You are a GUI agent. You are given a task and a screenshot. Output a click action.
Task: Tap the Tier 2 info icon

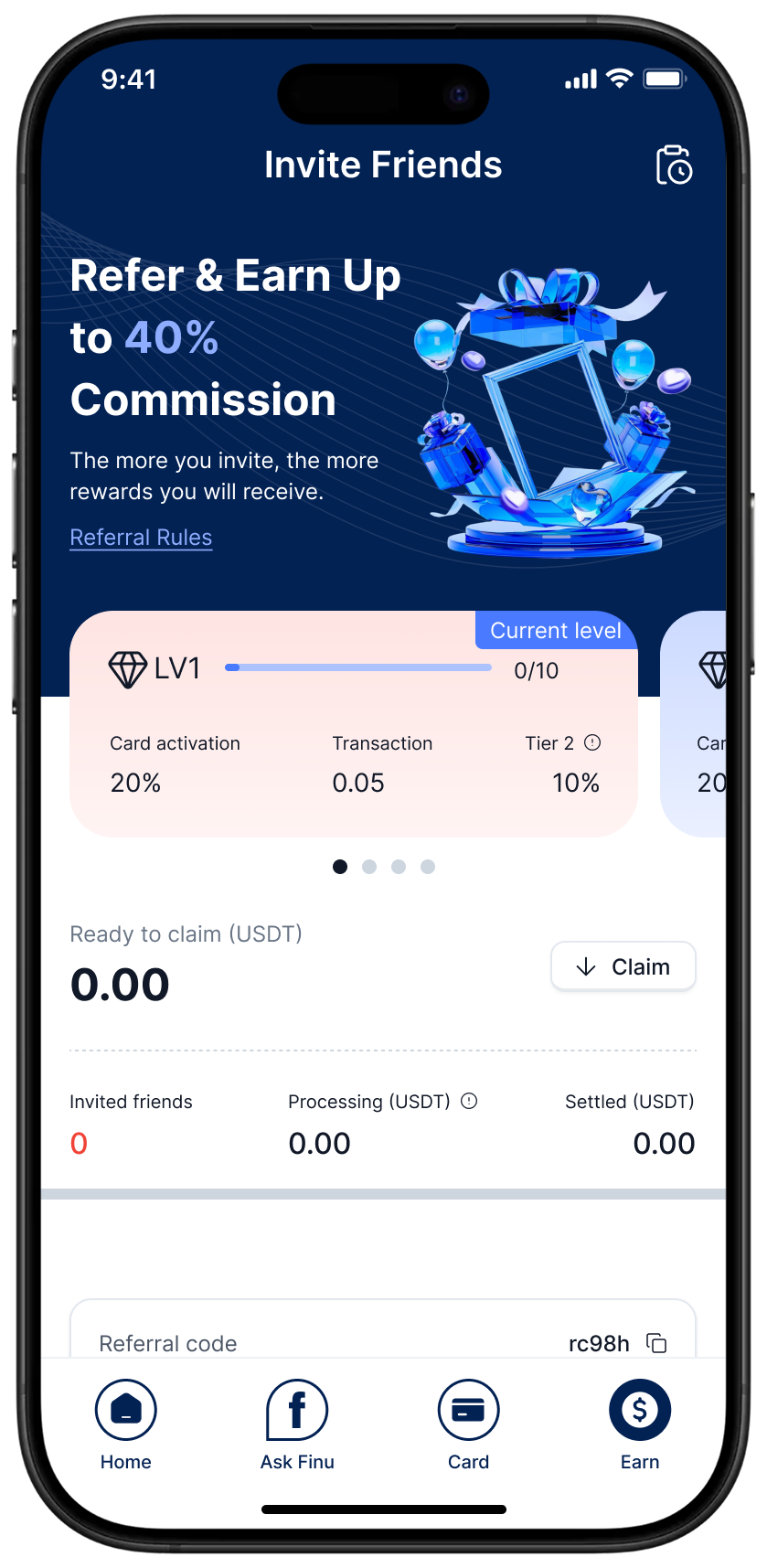pos(592,742)
